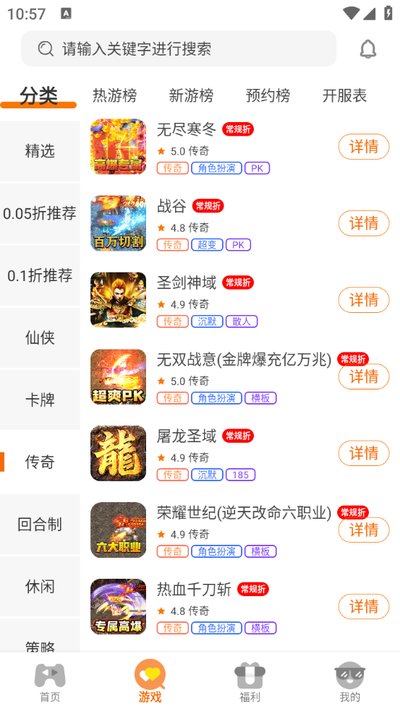This screenshot has height=711, width=400.
Task: Open the 圣剑神域 game icon
Action: [x=118, y=300]
